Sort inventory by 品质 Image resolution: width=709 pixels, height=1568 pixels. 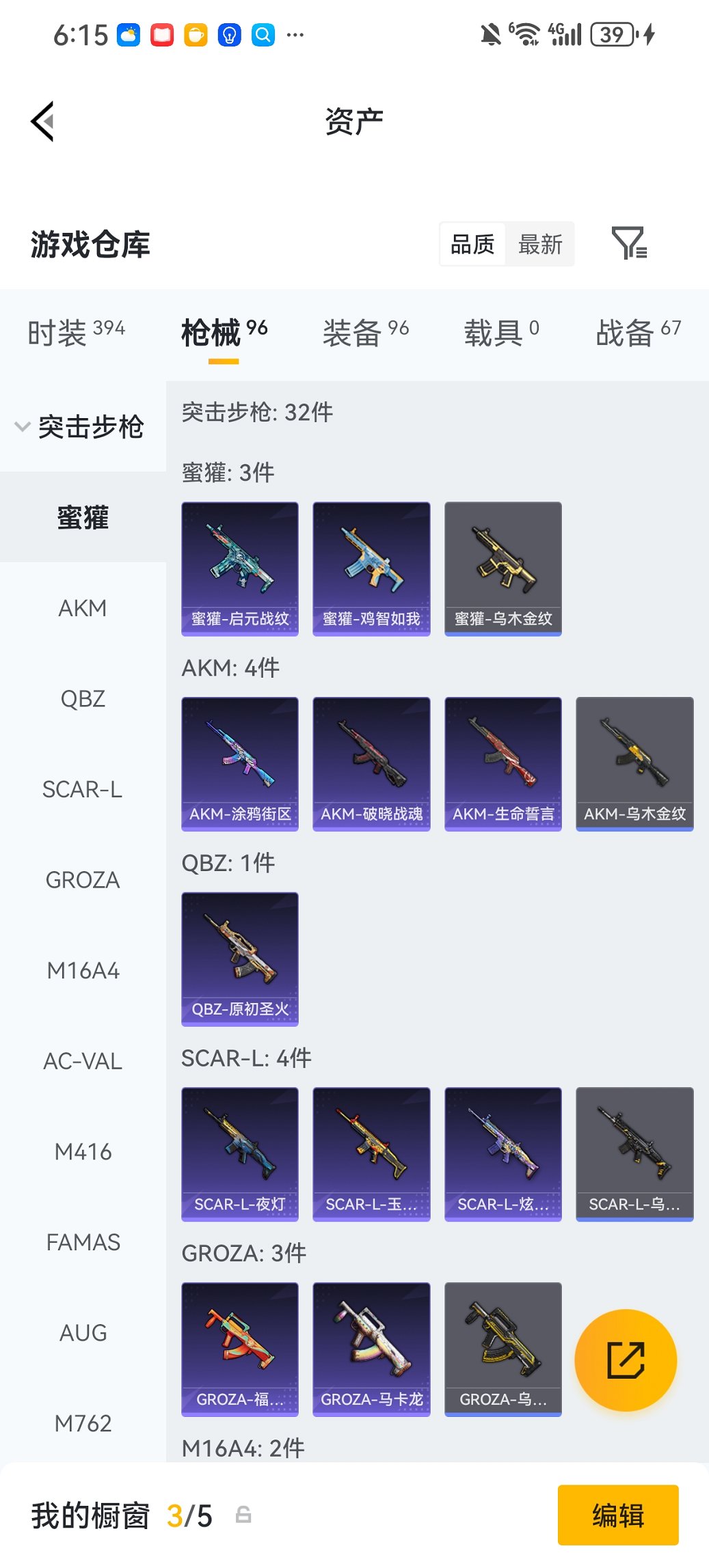click(472, 244)
